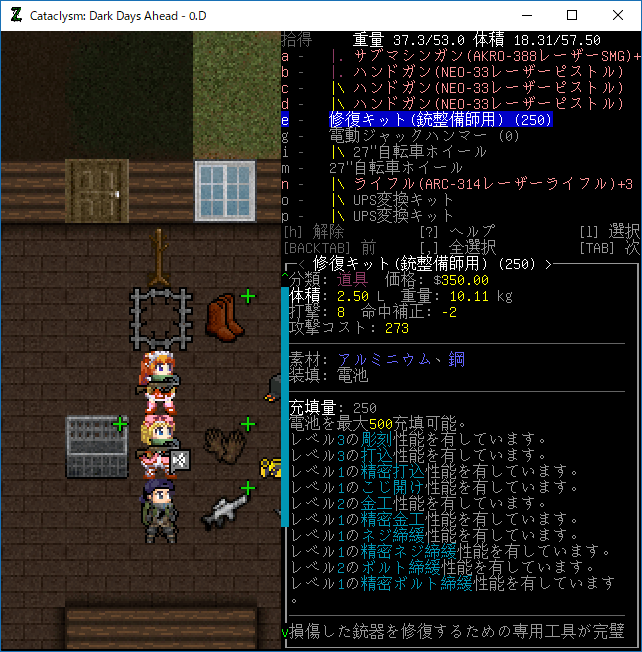
Task: Choose the highlighted 修復キット (銃整備師用) row
Action: click(440, 120)
